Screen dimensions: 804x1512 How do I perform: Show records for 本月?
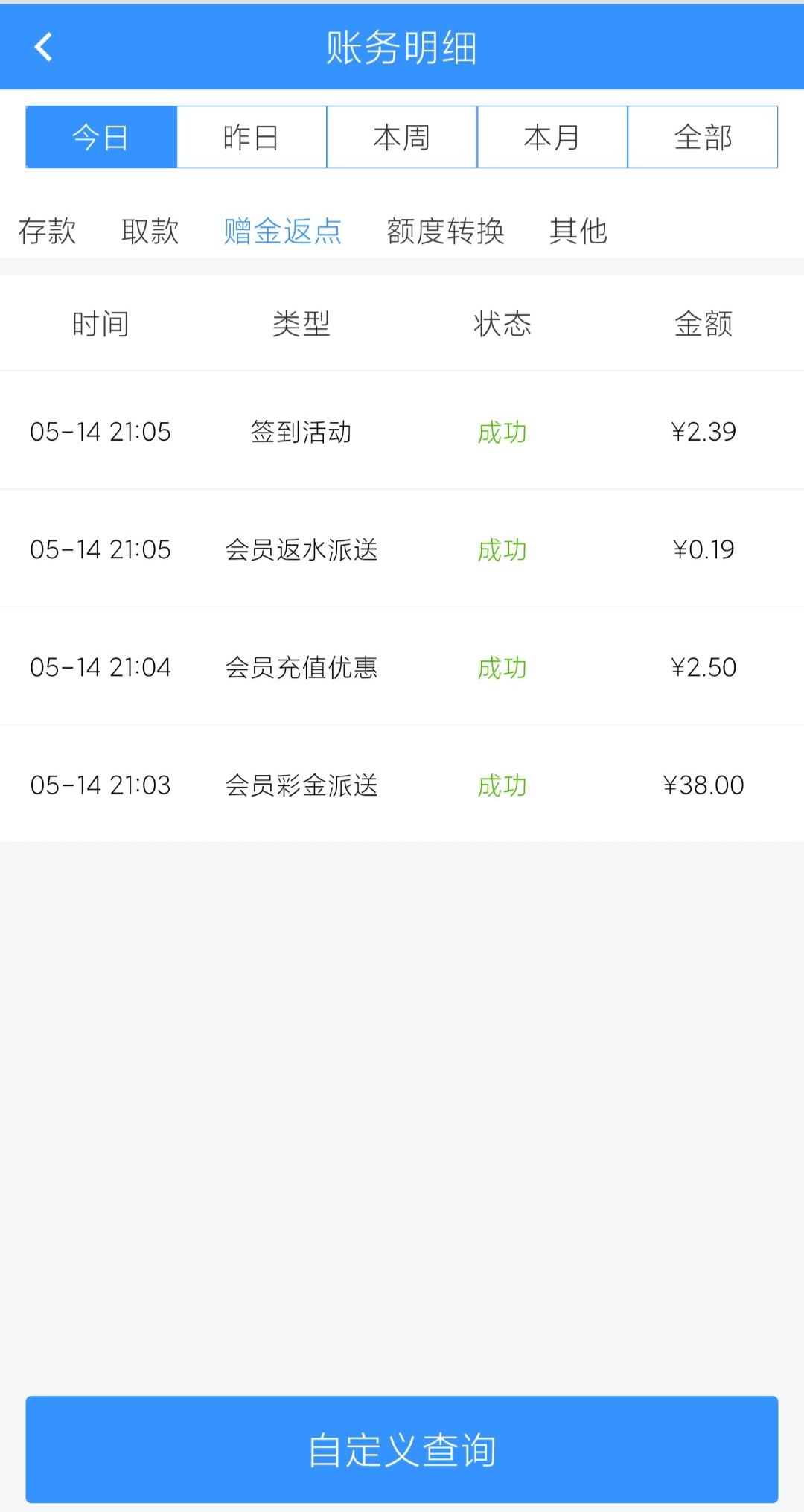click(x=552, y=137)
